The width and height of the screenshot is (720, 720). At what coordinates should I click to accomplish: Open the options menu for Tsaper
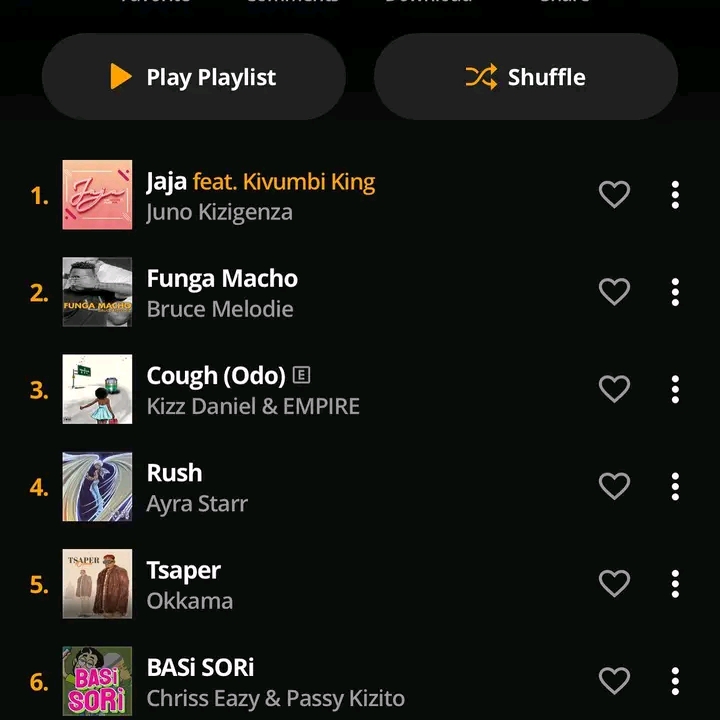click(x=675, y=583)
